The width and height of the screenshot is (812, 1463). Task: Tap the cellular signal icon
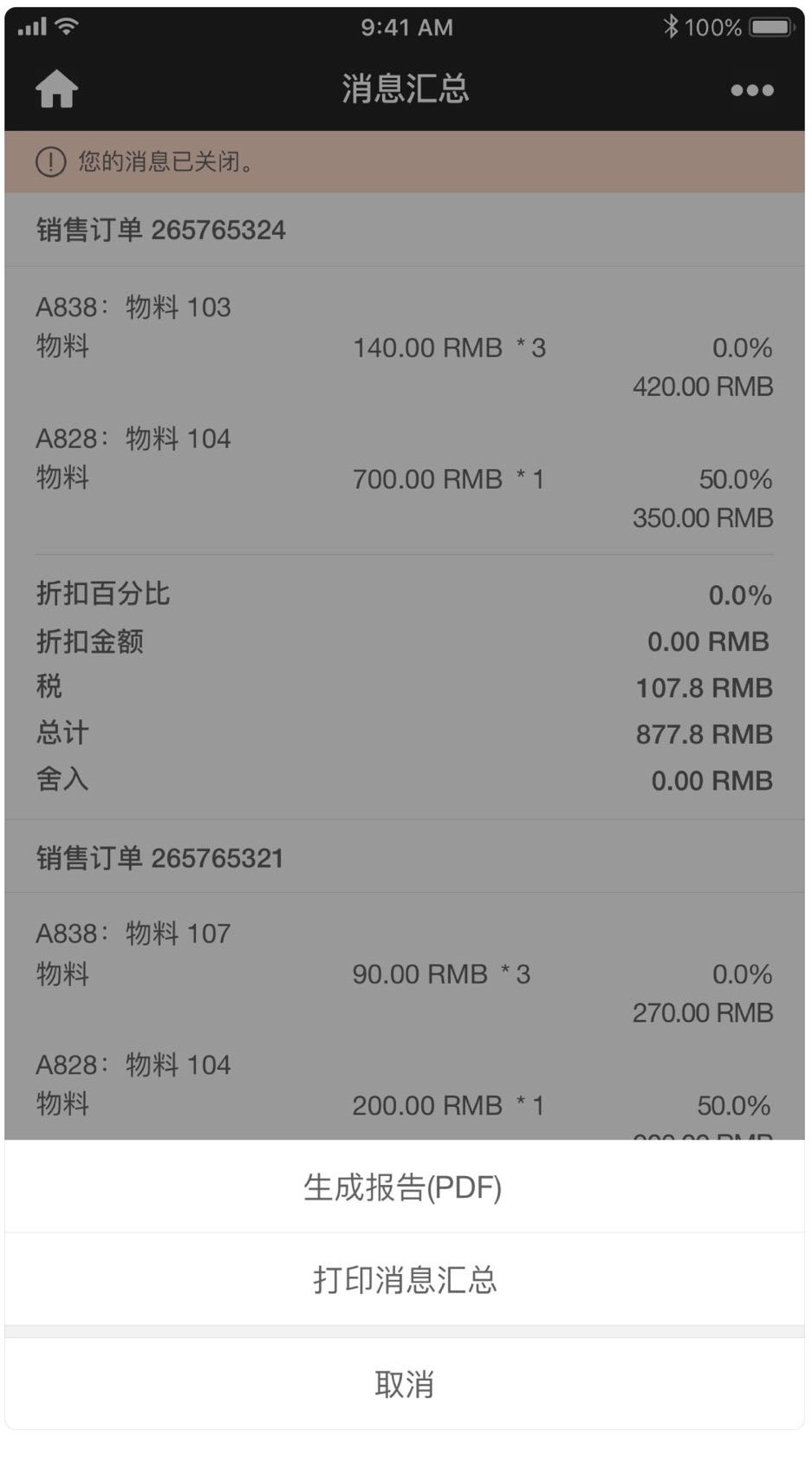31,27
